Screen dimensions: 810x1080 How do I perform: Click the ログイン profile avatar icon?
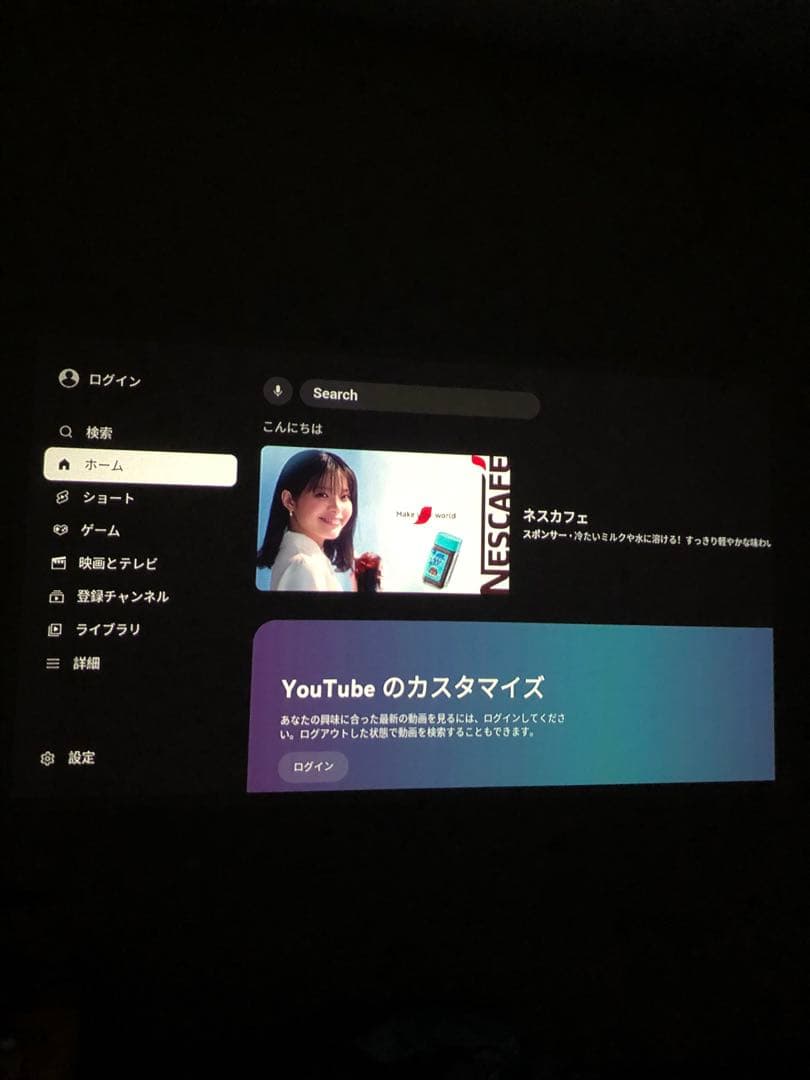68,380
